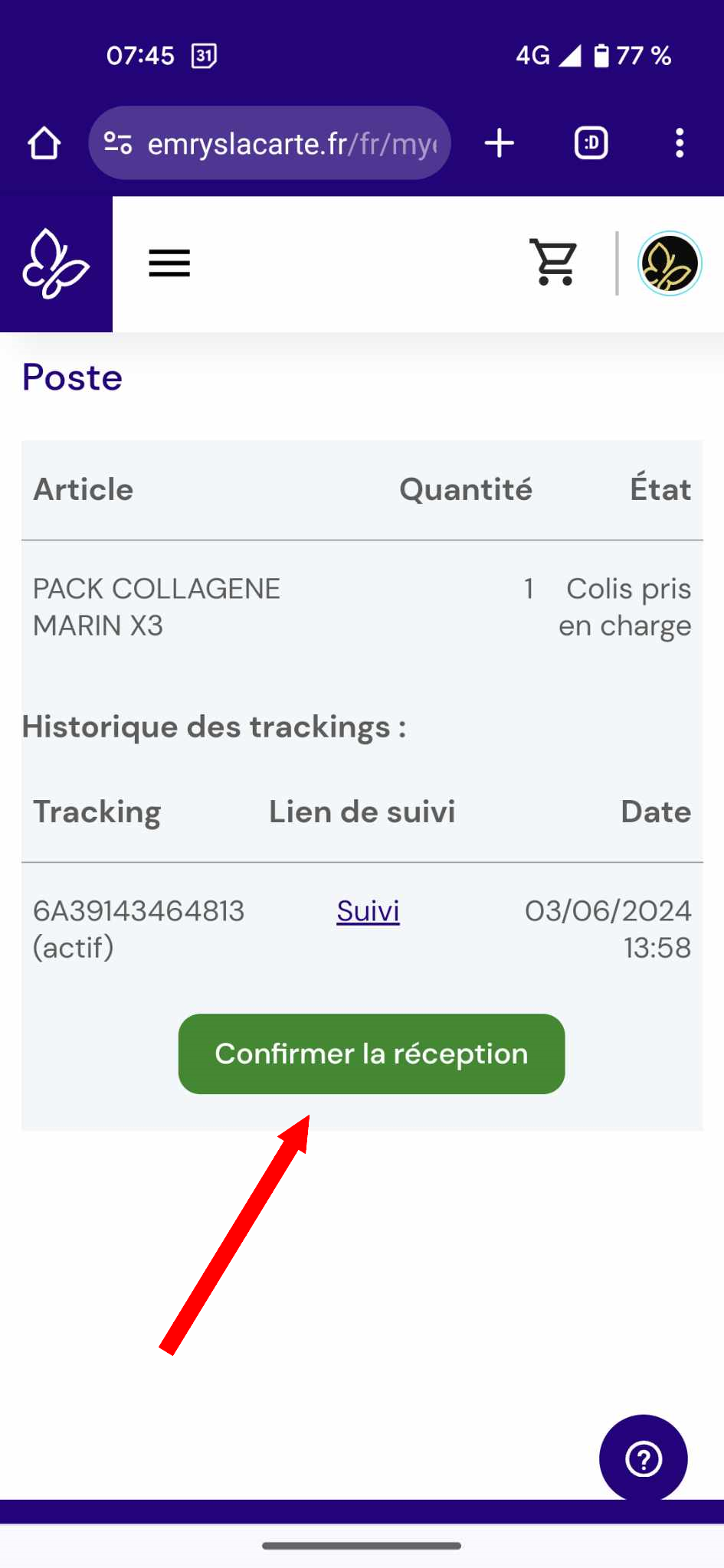Tap Confirmer la réception

click(x=372, y=1054)
